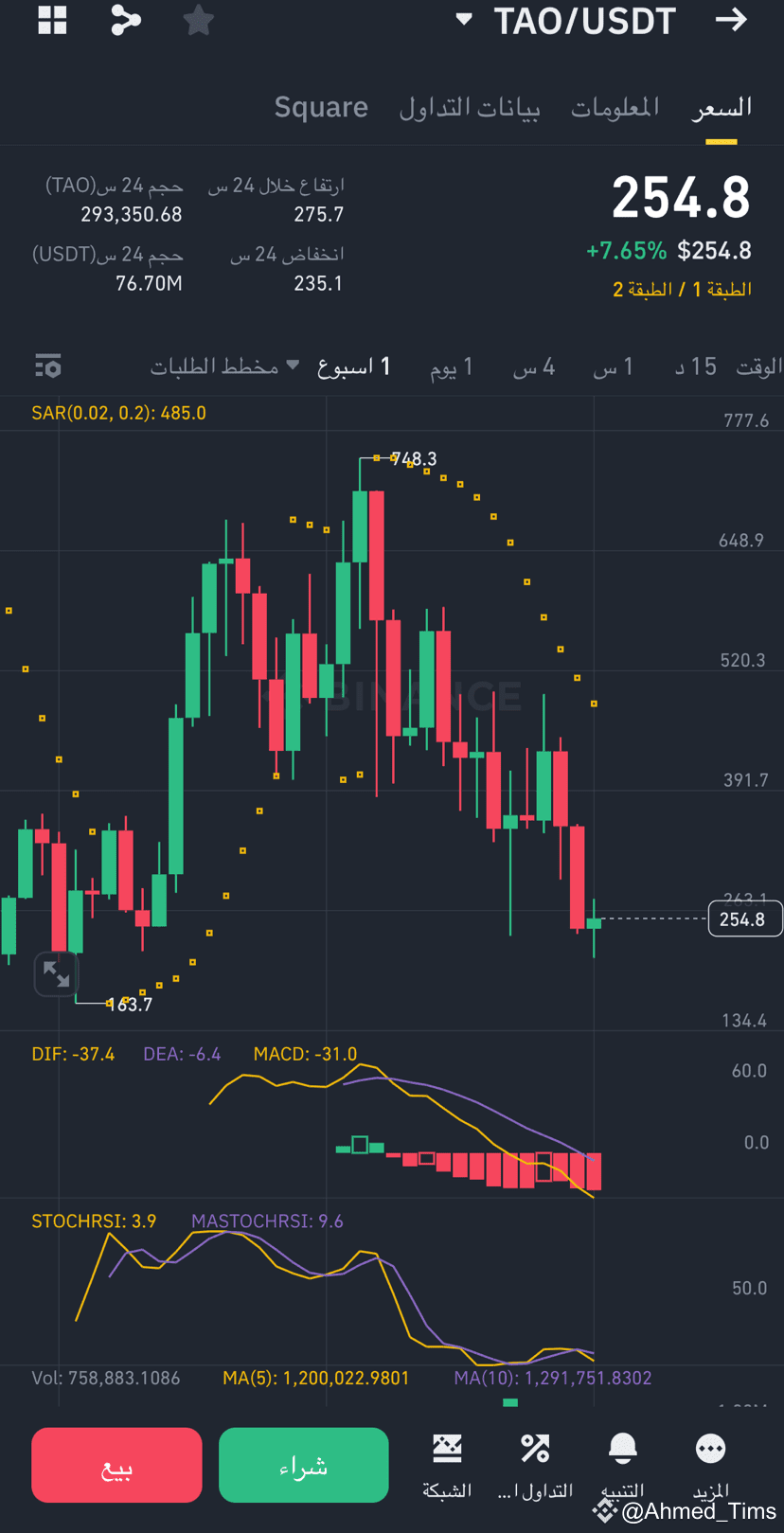Open the بيانات التداول tab

470,107
